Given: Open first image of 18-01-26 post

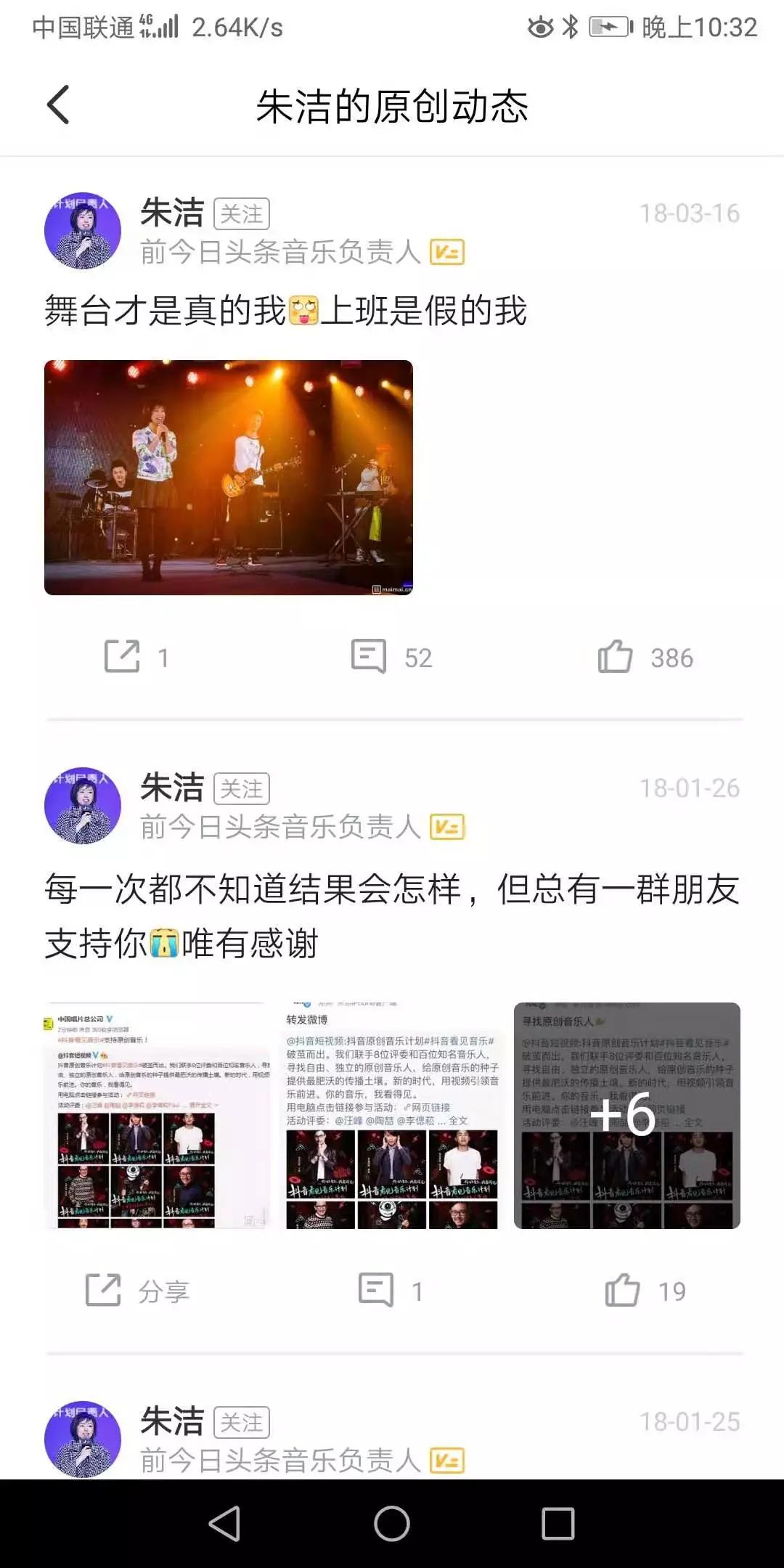Looking at the screenshot, I should [157, 1116].
